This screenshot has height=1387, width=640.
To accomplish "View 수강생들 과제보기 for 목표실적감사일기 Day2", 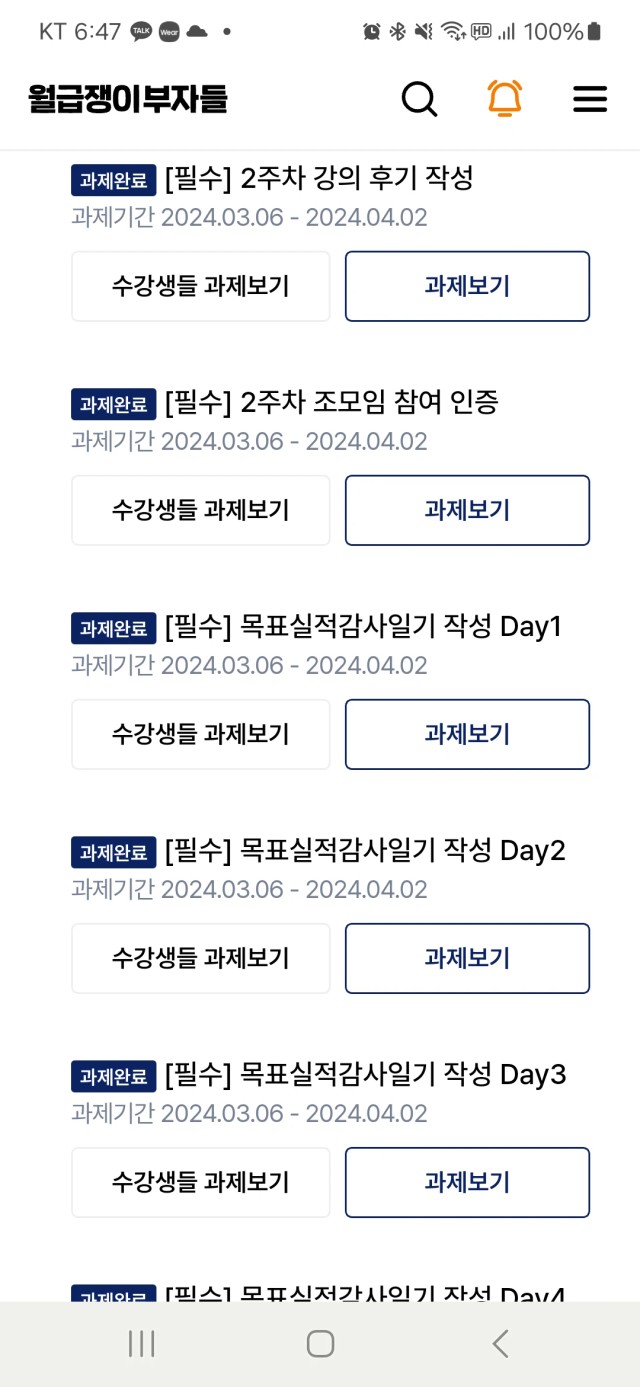I will point(201,958).
